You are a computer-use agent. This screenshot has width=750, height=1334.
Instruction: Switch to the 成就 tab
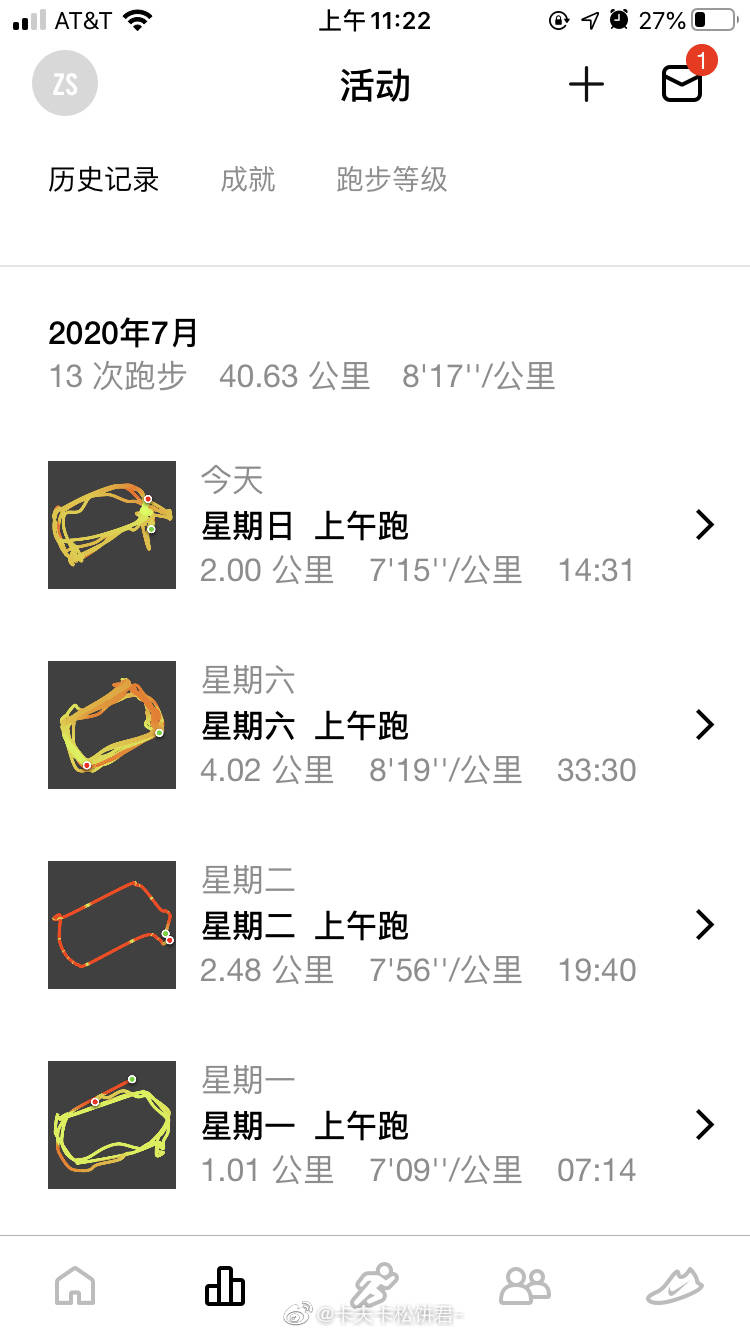tap(248, 180)
